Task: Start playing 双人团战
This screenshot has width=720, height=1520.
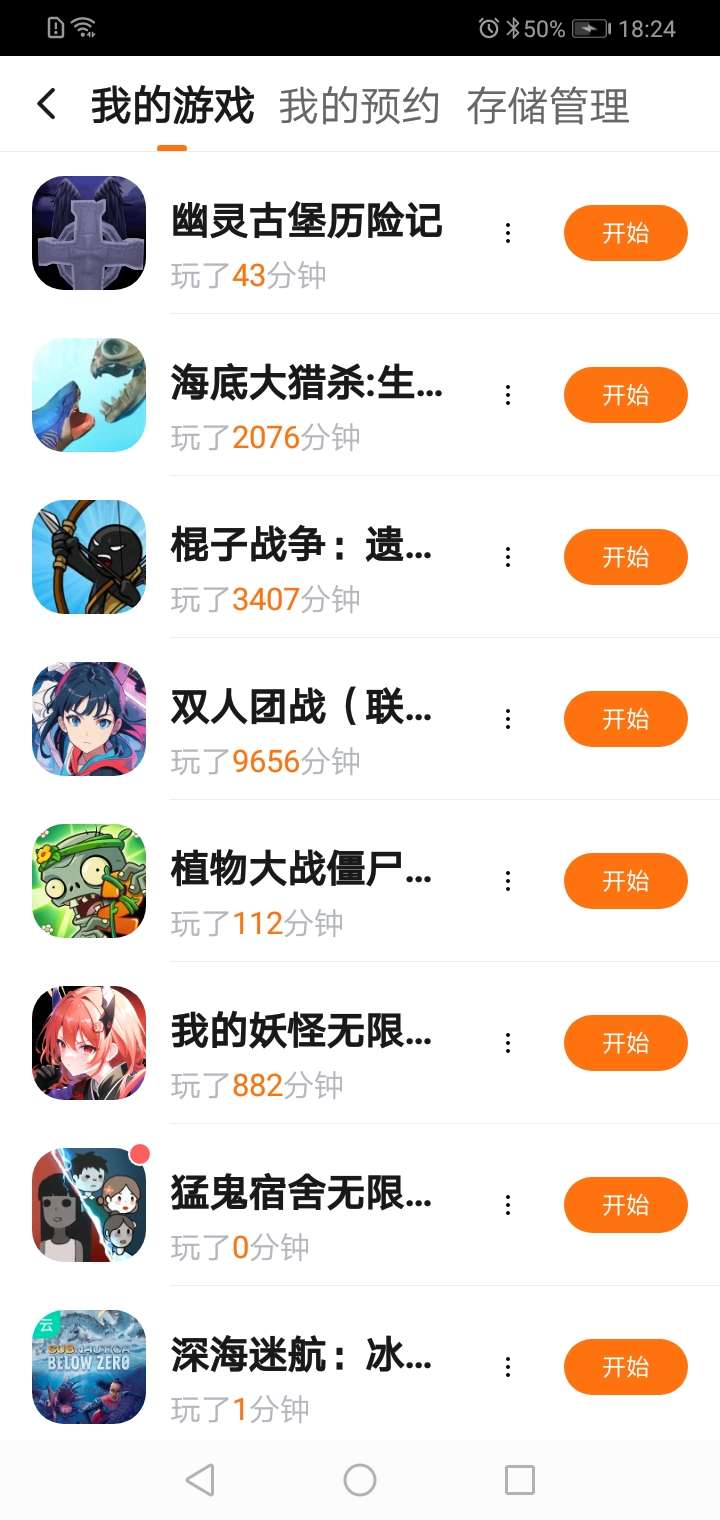Action: [x=625, y=719]
